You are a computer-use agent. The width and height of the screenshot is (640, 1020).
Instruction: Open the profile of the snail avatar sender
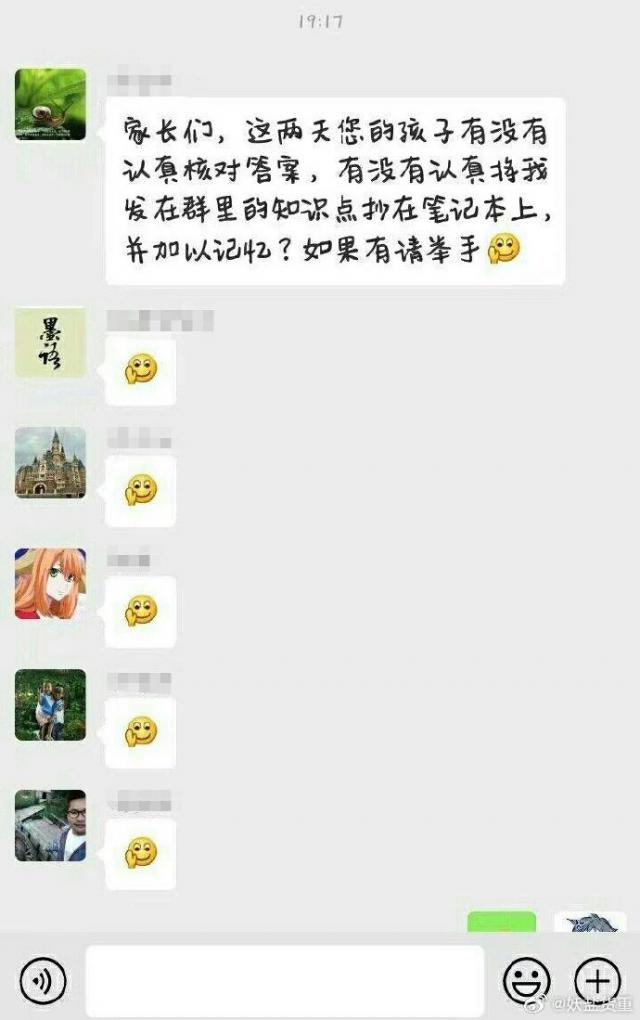(50, 104)
